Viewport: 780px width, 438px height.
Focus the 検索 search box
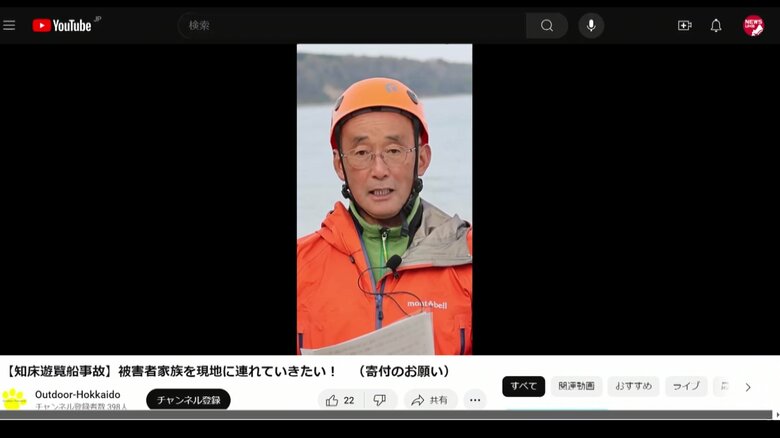(x=350, y=25)
